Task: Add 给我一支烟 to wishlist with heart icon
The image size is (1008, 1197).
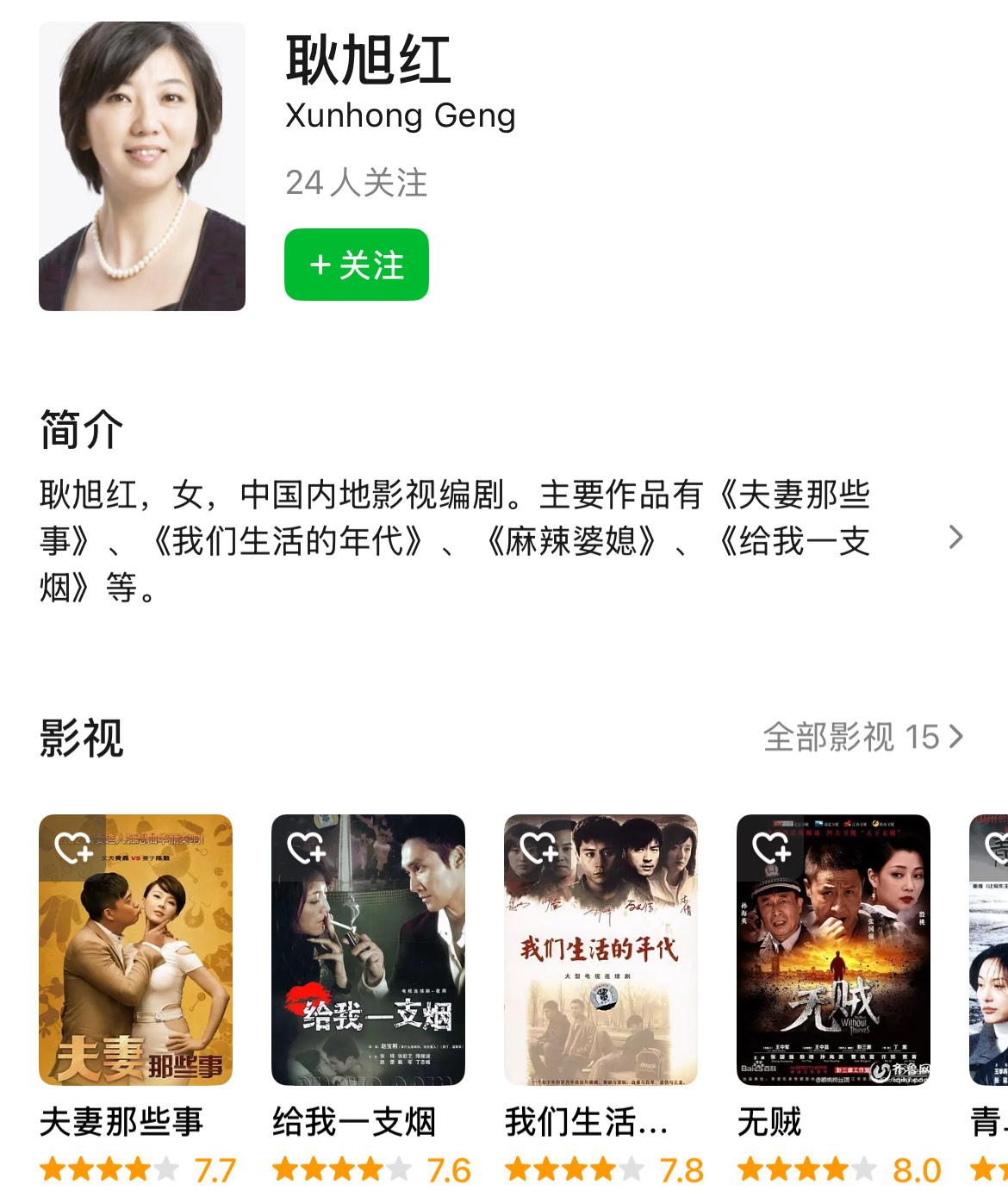Action: pos(306,847)
